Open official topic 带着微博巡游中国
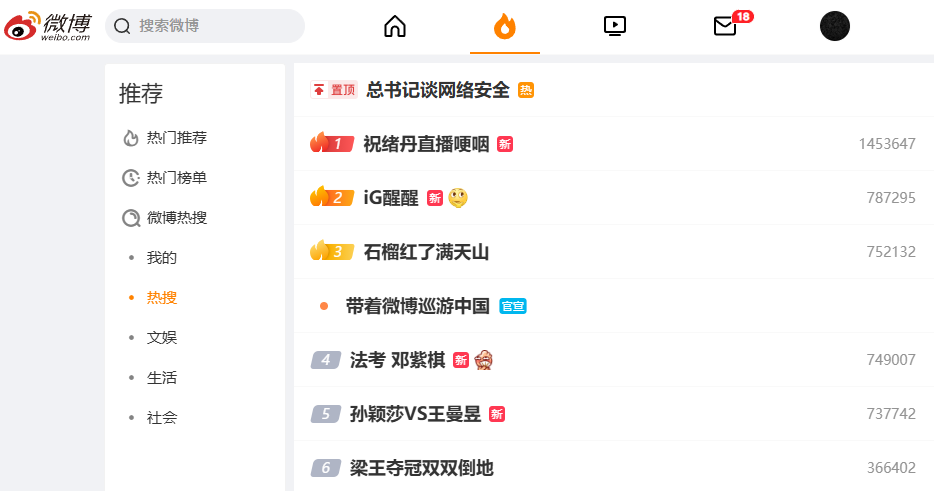934x491 pixels. point(417,306)
